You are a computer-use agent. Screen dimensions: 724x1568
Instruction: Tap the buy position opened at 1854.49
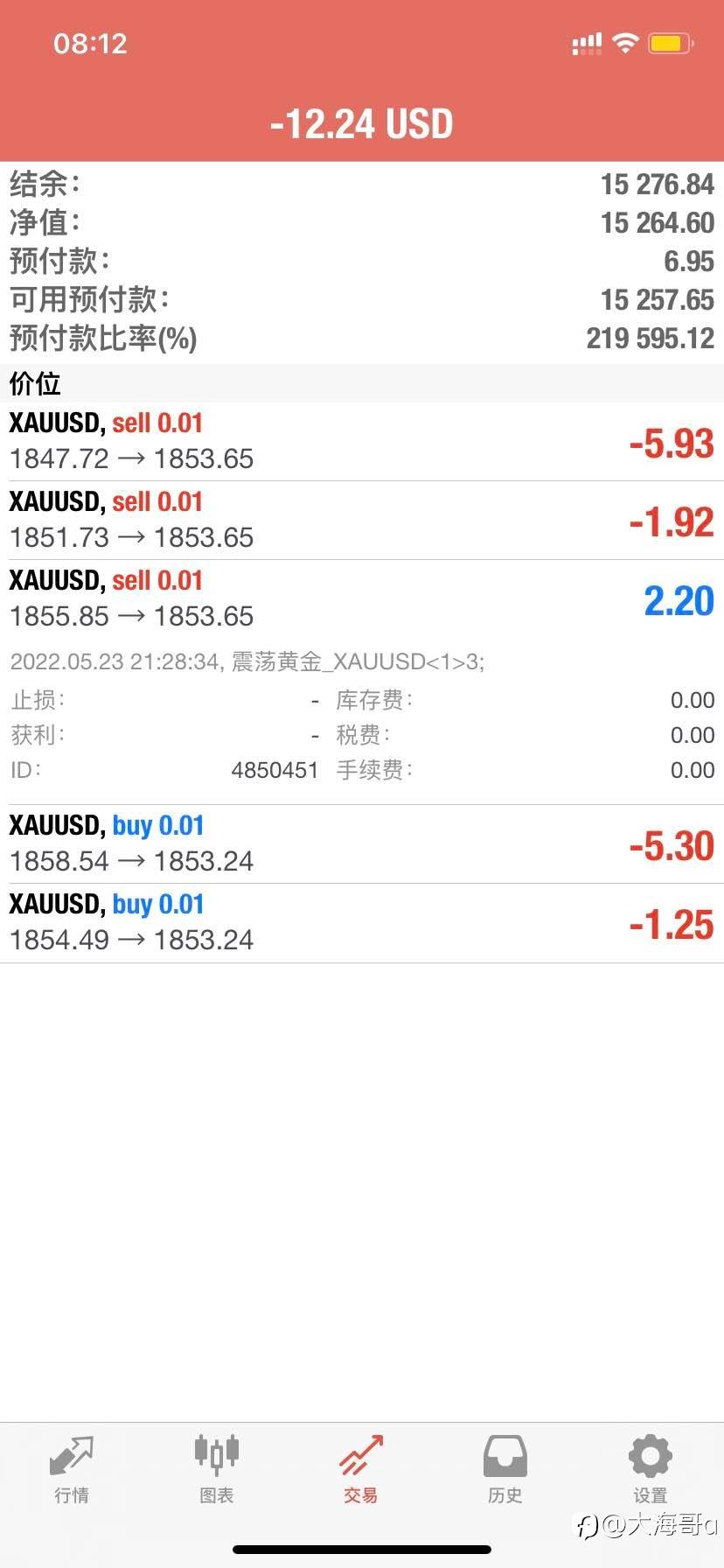point(362,922)
